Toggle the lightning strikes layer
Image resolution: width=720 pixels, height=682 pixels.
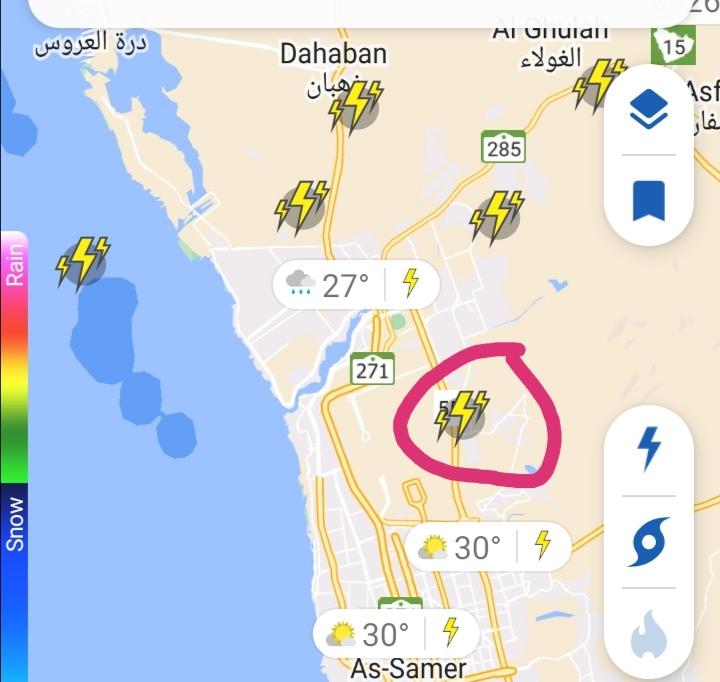tap(649, 450)
